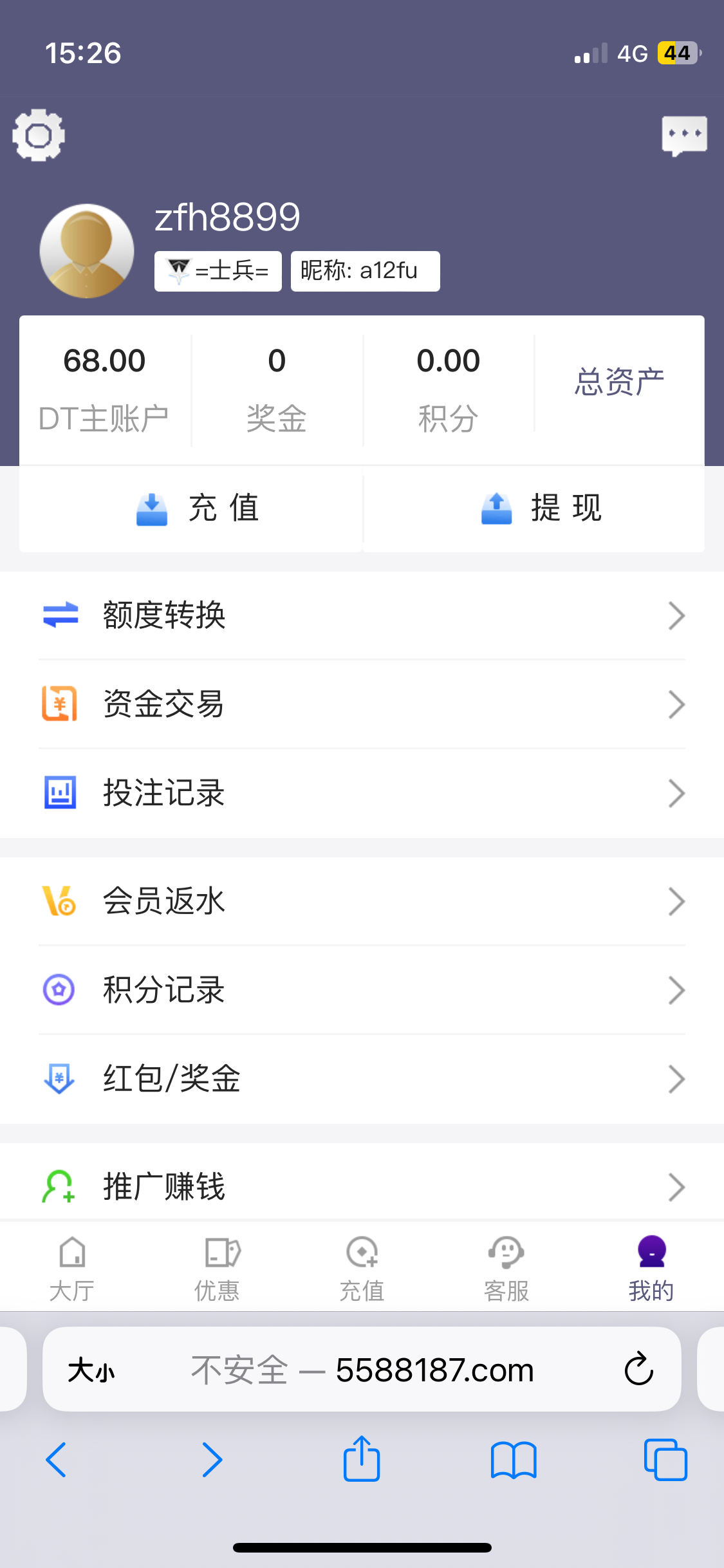This screenshot has height=1568, width=724.
Task: Click the 总资产 total assets link
Action: pyautogui.click(x=618, y=381)
